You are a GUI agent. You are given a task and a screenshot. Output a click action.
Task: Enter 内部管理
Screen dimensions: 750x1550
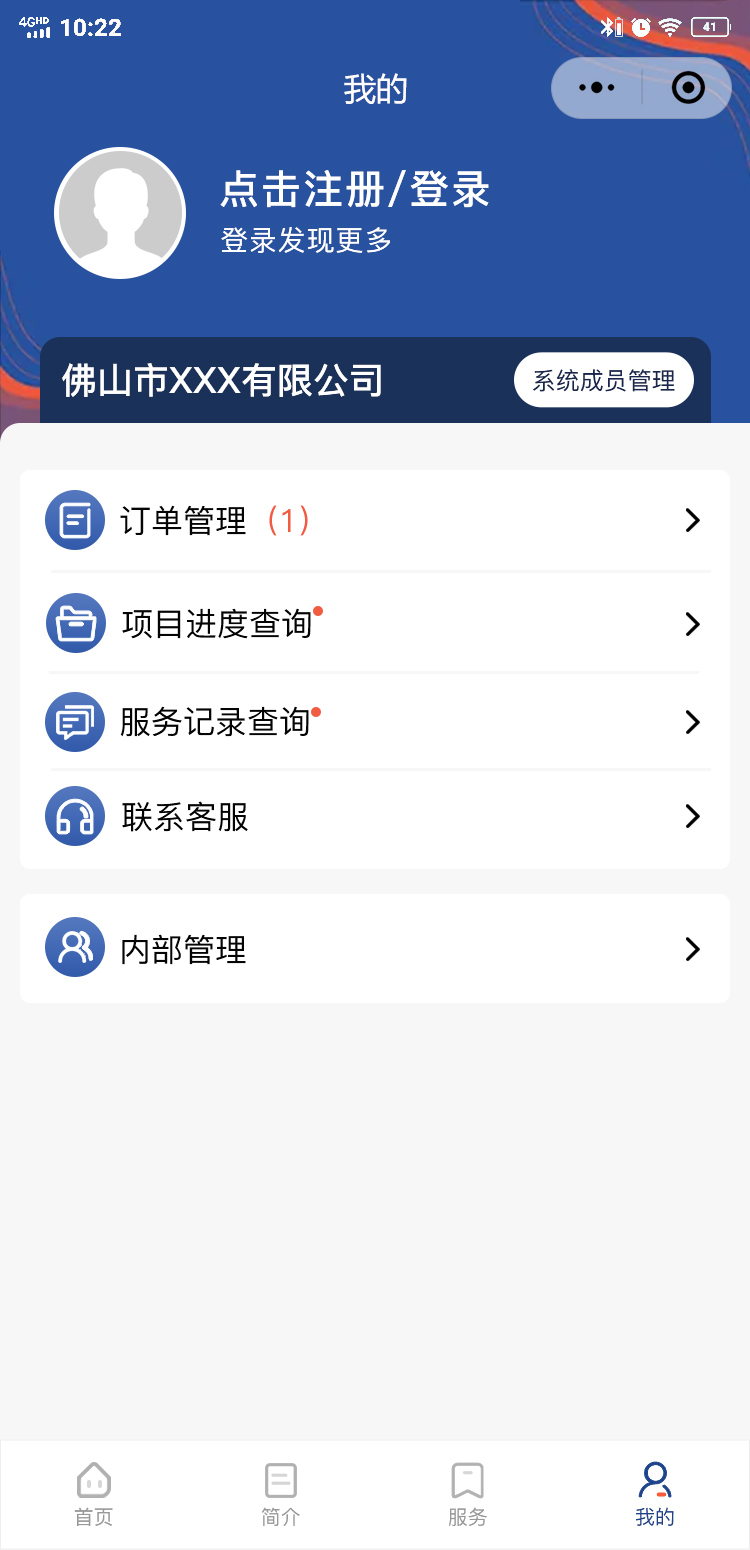point(375,948)
